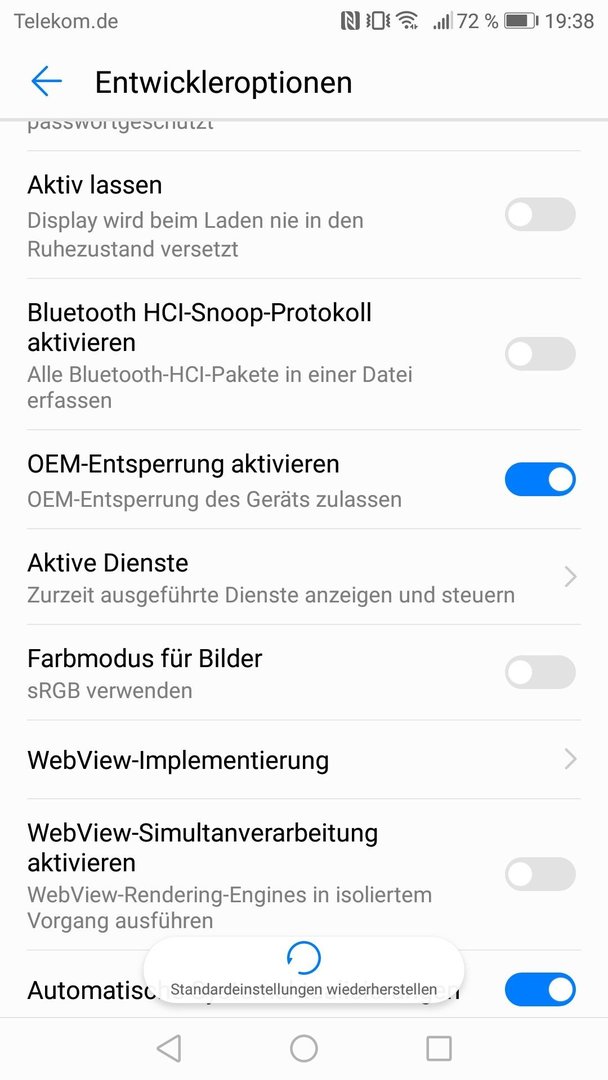Turn on Bluetooth HCI-Snoop-Protokoll

(x=540, y=354)
